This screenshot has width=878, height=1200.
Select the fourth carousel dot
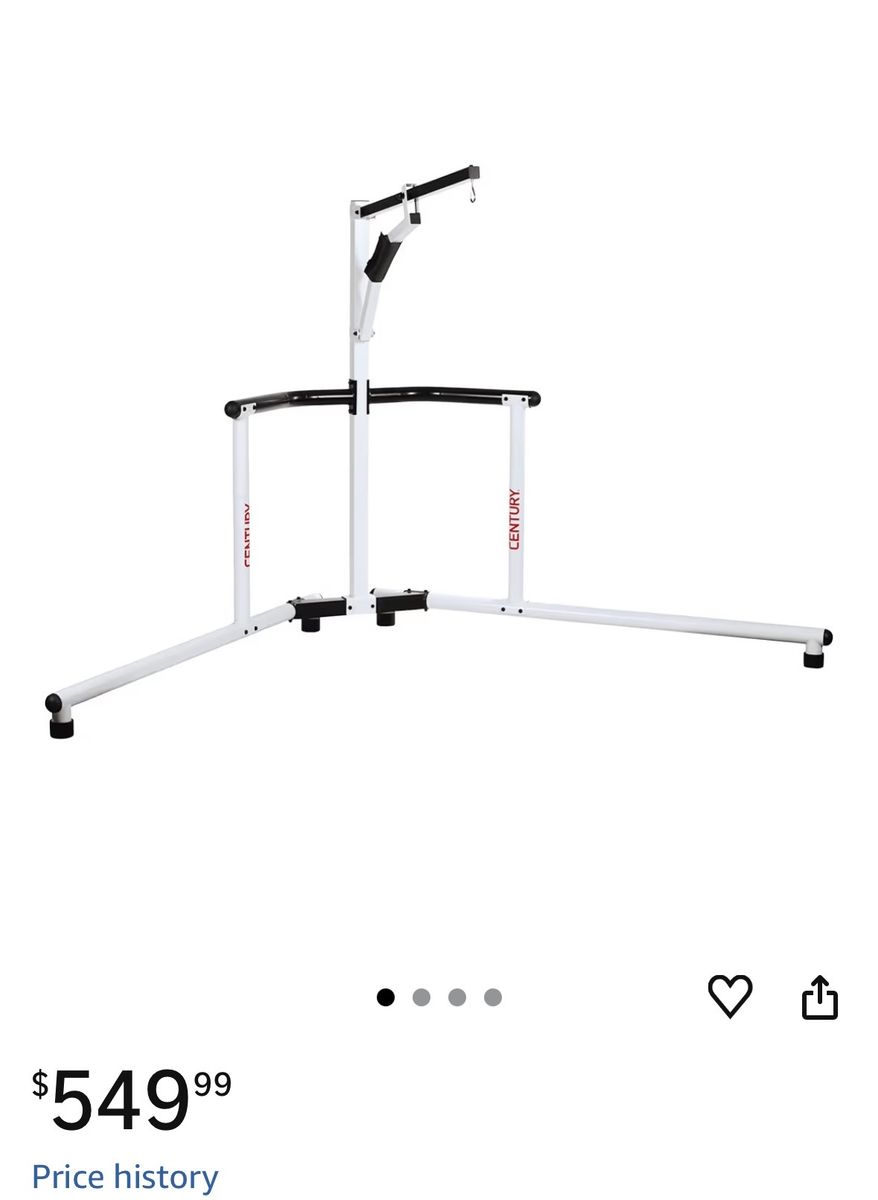pyautogui.click(x=492, y=996)
